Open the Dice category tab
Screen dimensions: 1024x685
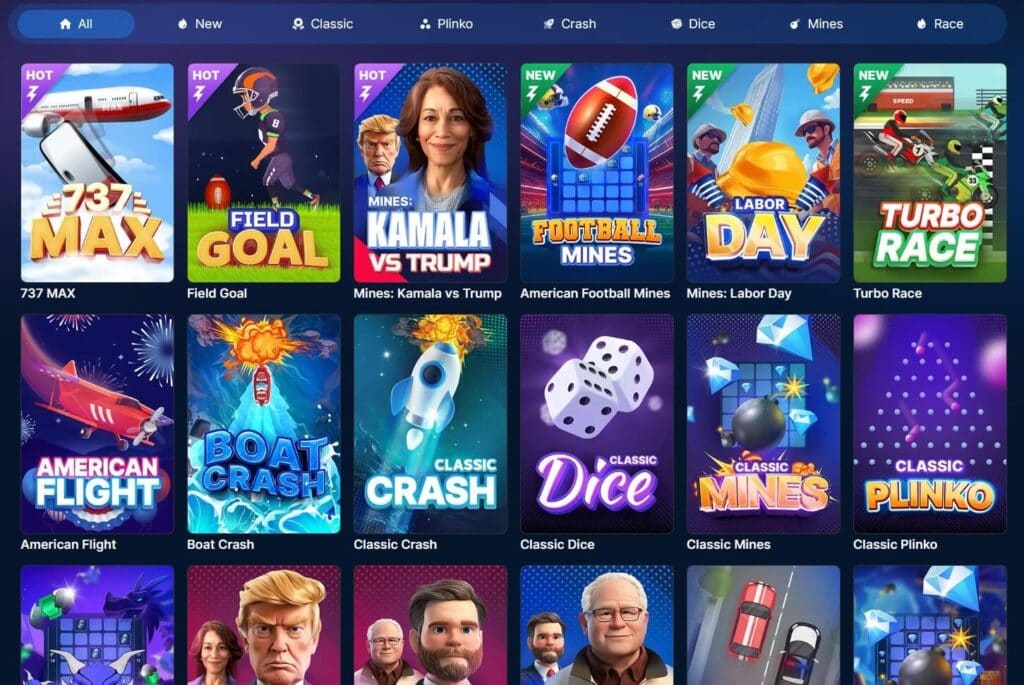[x=693, y=24]
